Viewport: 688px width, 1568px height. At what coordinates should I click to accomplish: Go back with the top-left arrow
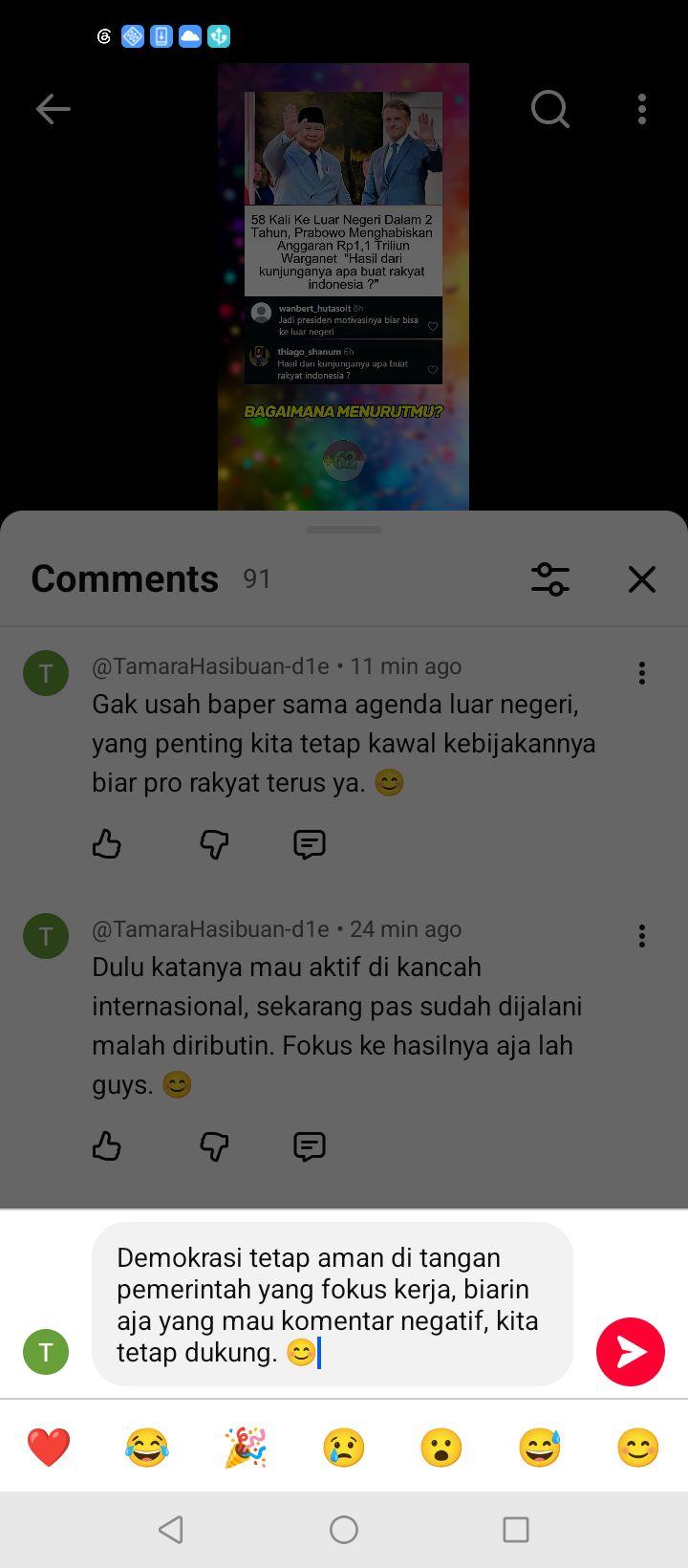(53, 109)
